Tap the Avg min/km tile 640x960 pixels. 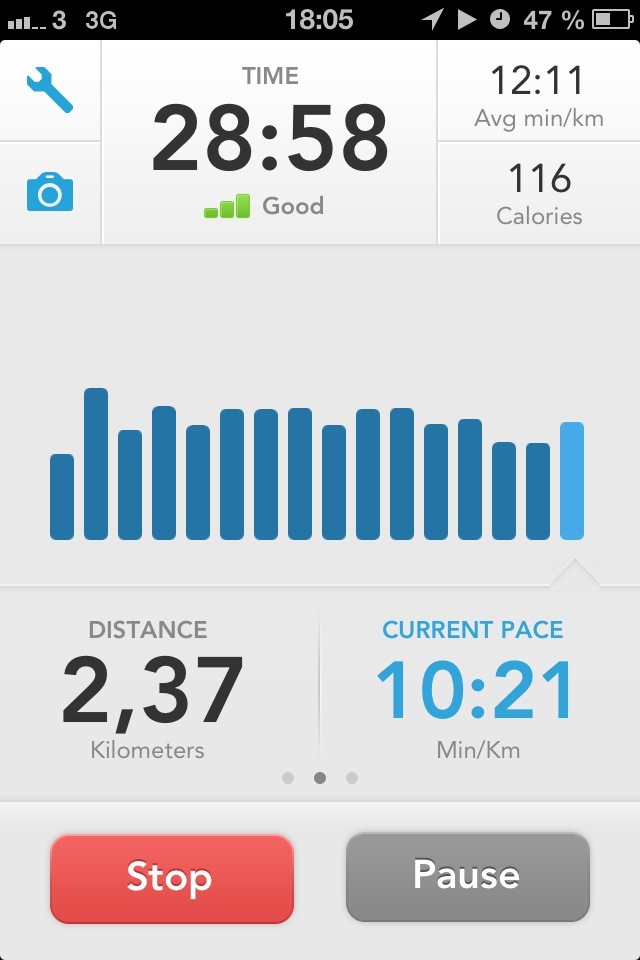point(538,95)
